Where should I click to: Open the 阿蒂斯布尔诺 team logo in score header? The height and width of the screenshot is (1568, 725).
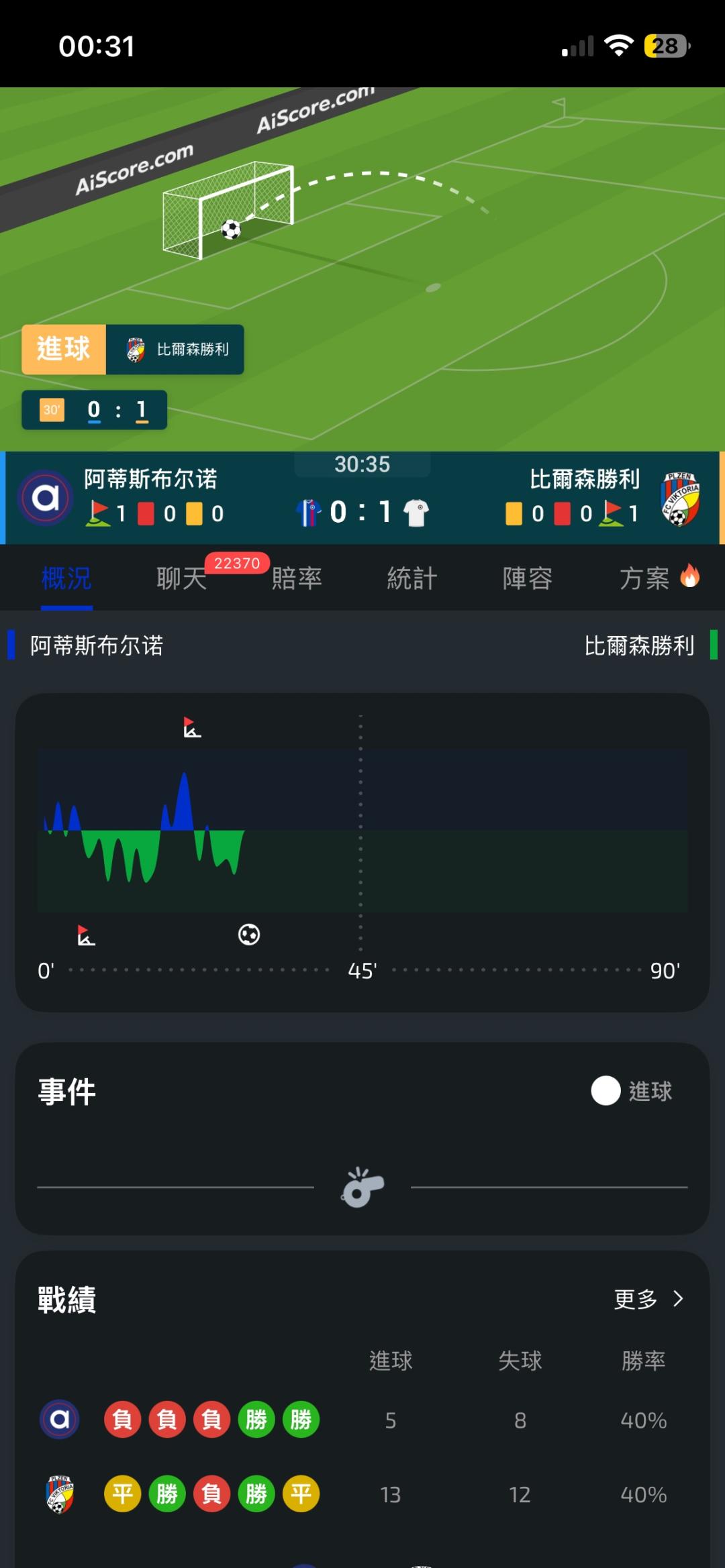click(x=46, y=498)
